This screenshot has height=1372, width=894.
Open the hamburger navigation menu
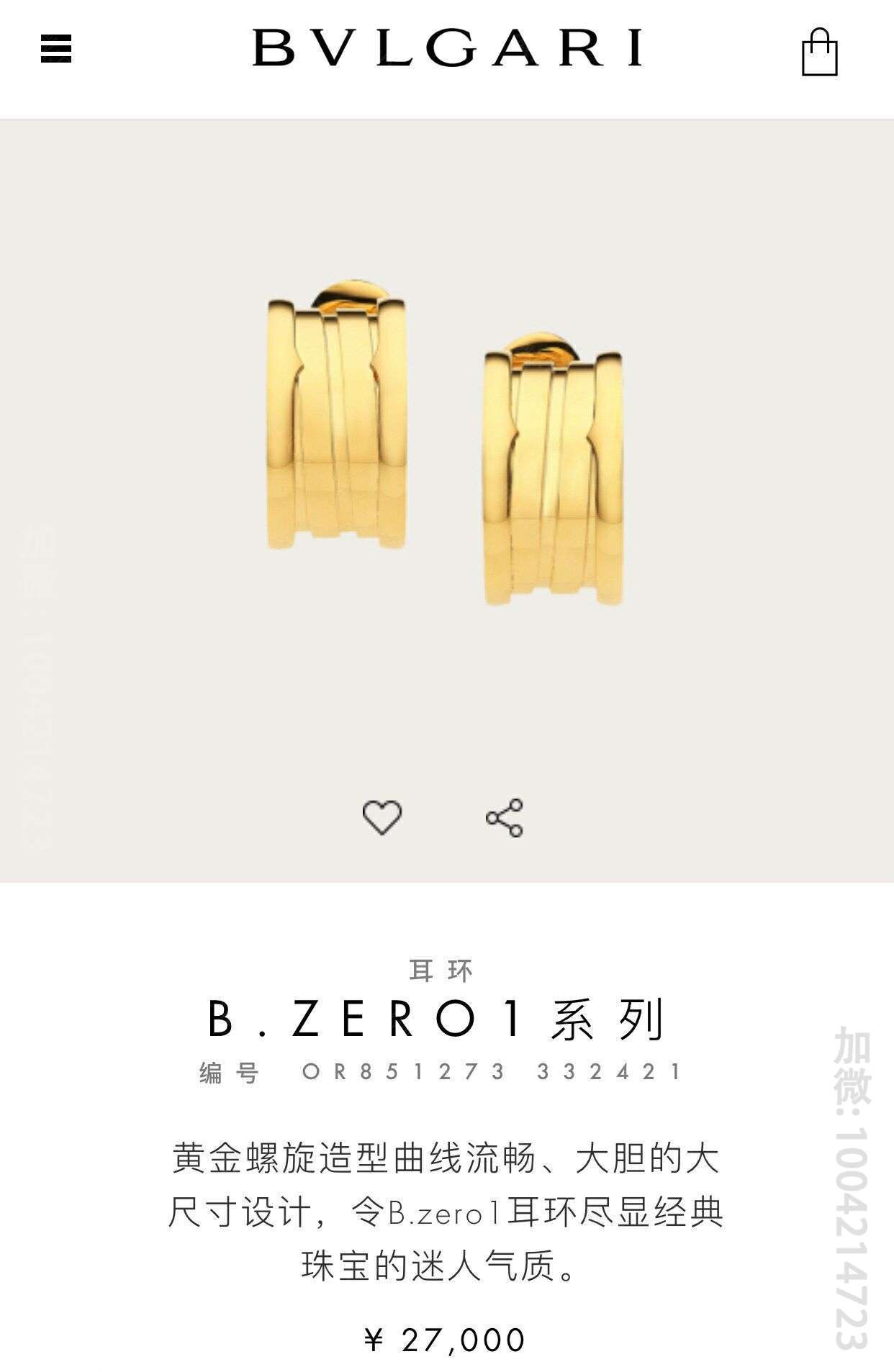[56, 49]
